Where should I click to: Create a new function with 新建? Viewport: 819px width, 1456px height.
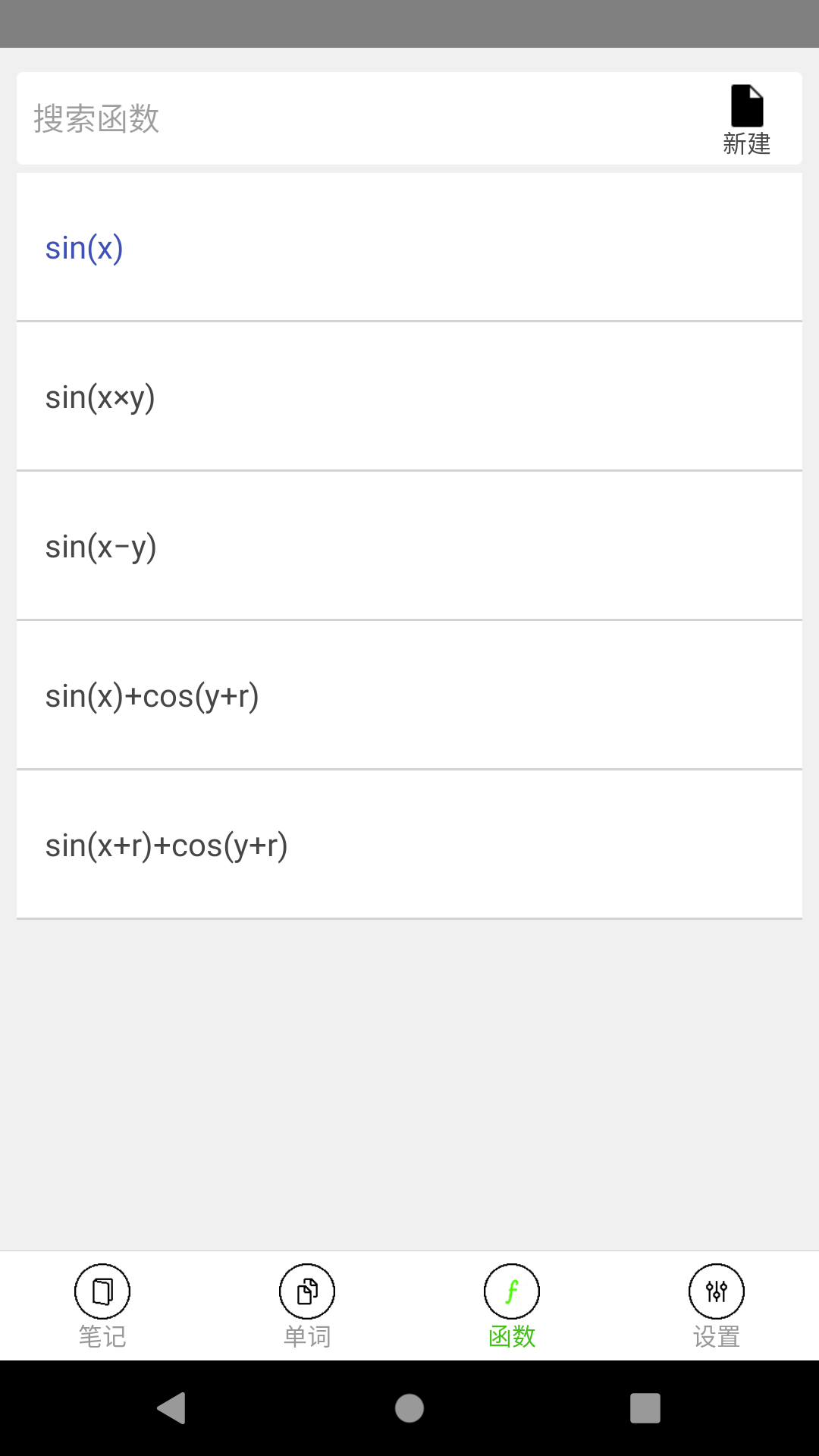tap(746, 120)
